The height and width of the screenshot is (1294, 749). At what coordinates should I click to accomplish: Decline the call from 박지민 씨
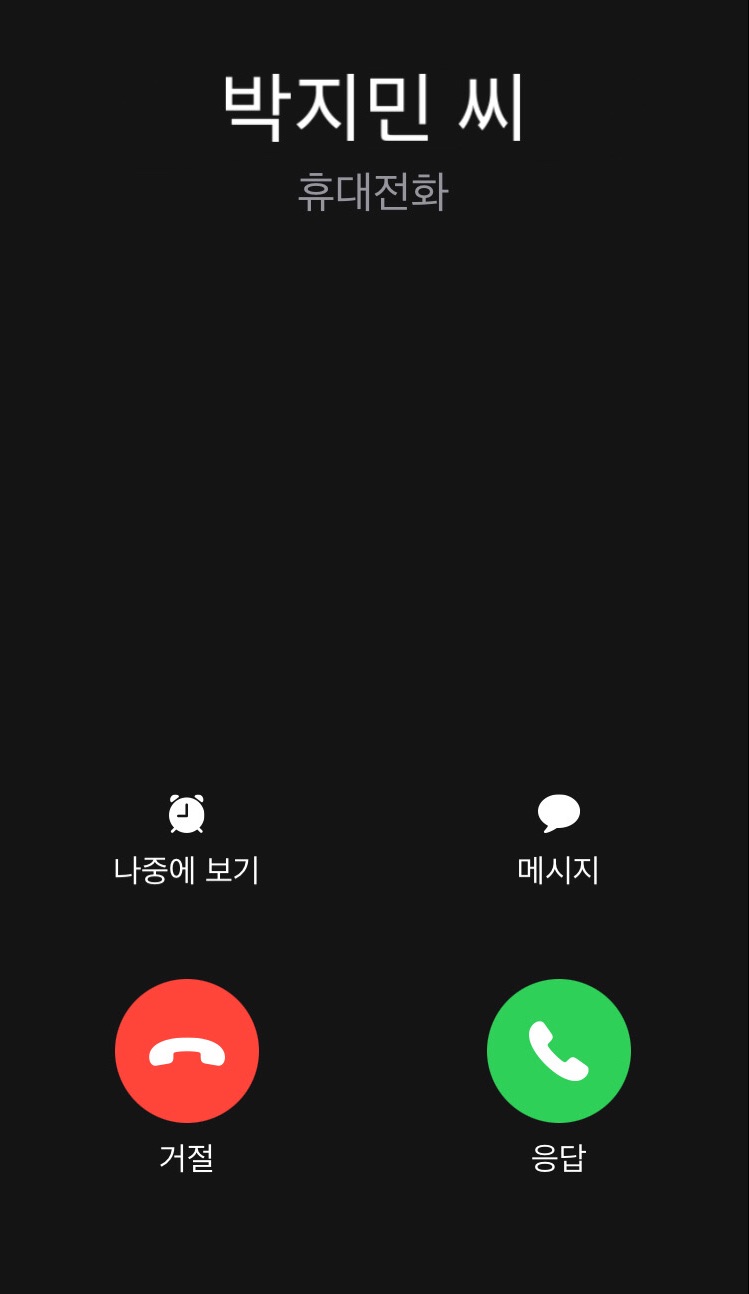[187, 1050]
